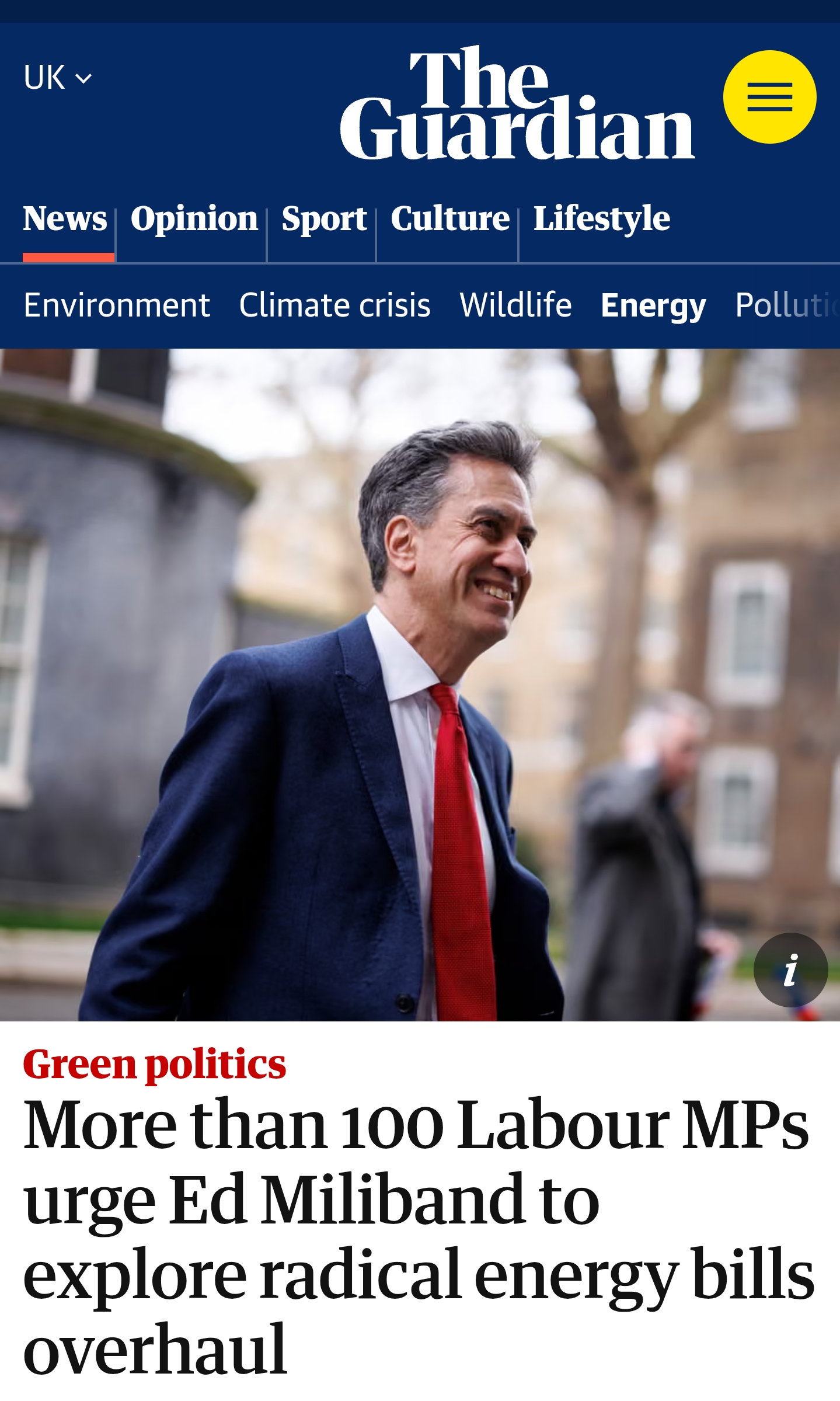
Task: Open the Wildlife subsection
Action: pyautogui.click(x=515, y=305)
